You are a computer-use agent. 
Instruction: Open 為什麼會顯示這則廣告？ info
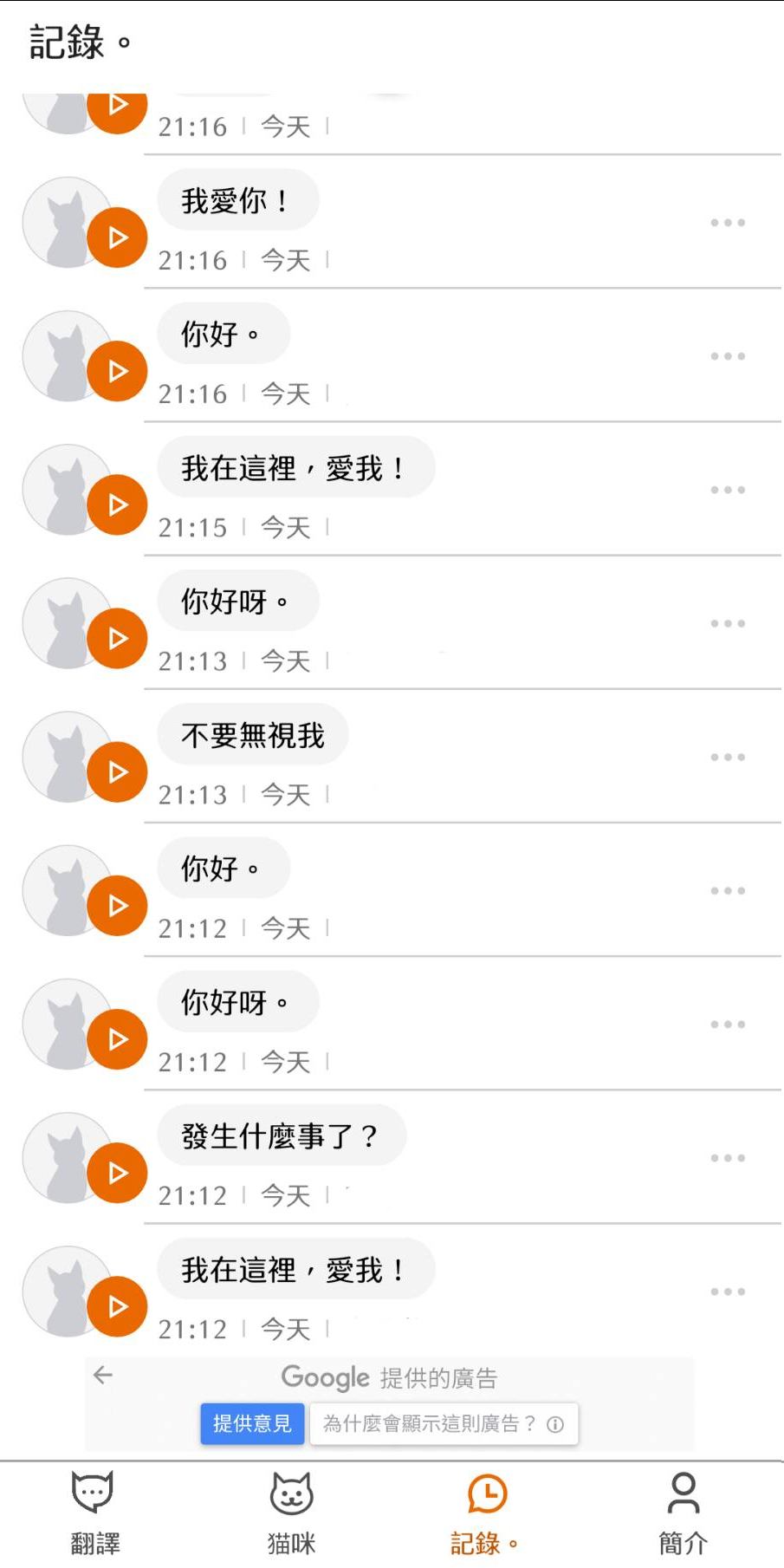point(444,1423)
